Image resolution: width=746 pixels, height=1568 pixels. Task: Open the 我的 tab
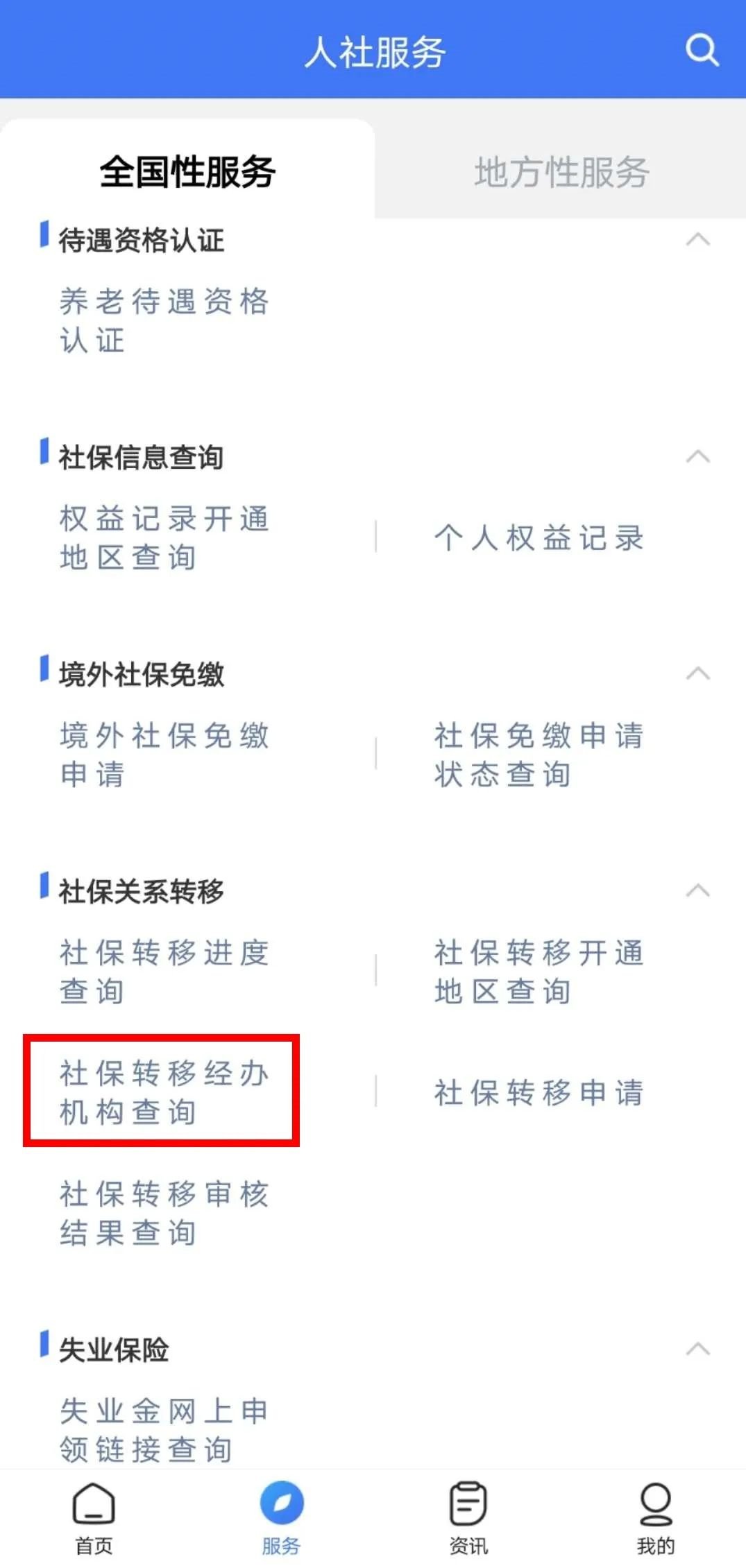[x=655, y=1519]
